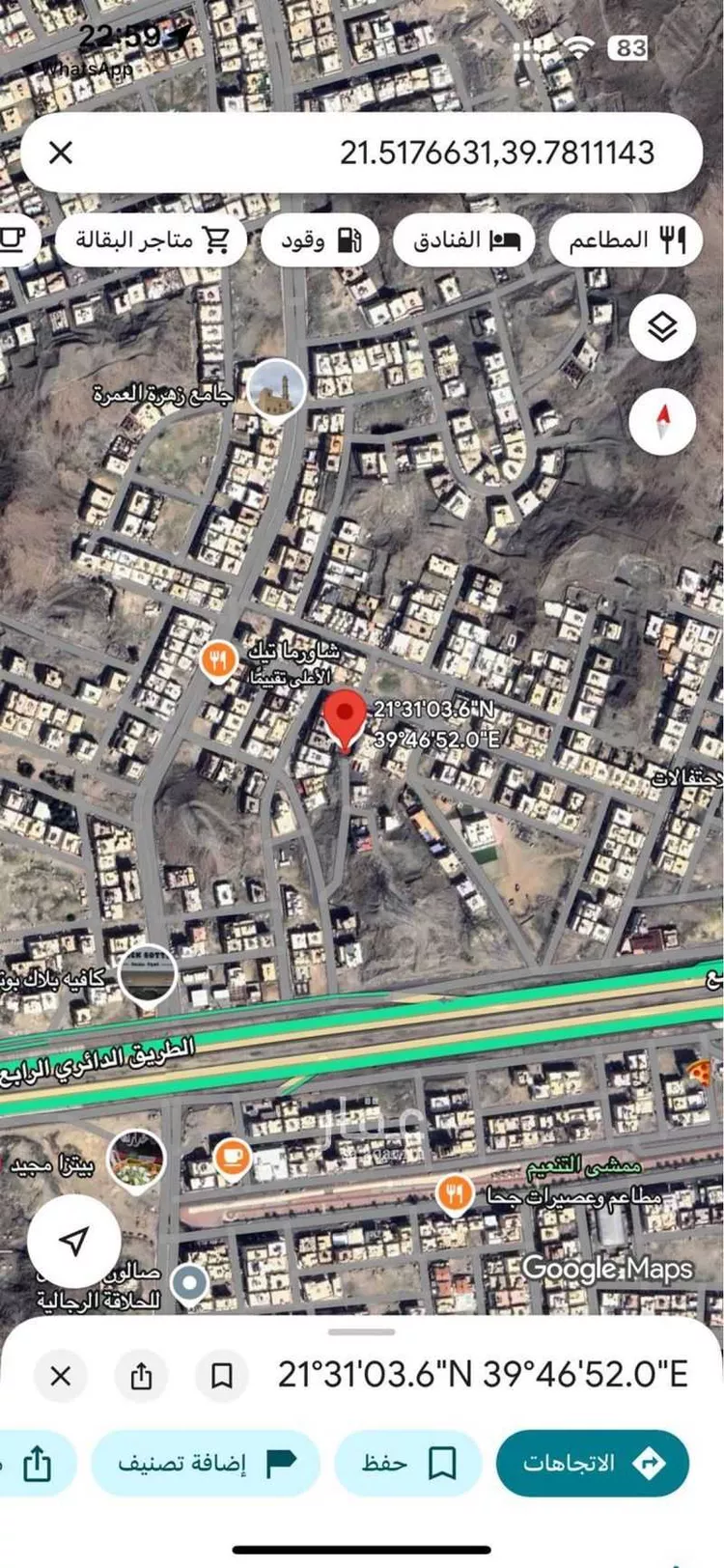Open the بيتزا مجيد place marker

[x=136, y=1161]
